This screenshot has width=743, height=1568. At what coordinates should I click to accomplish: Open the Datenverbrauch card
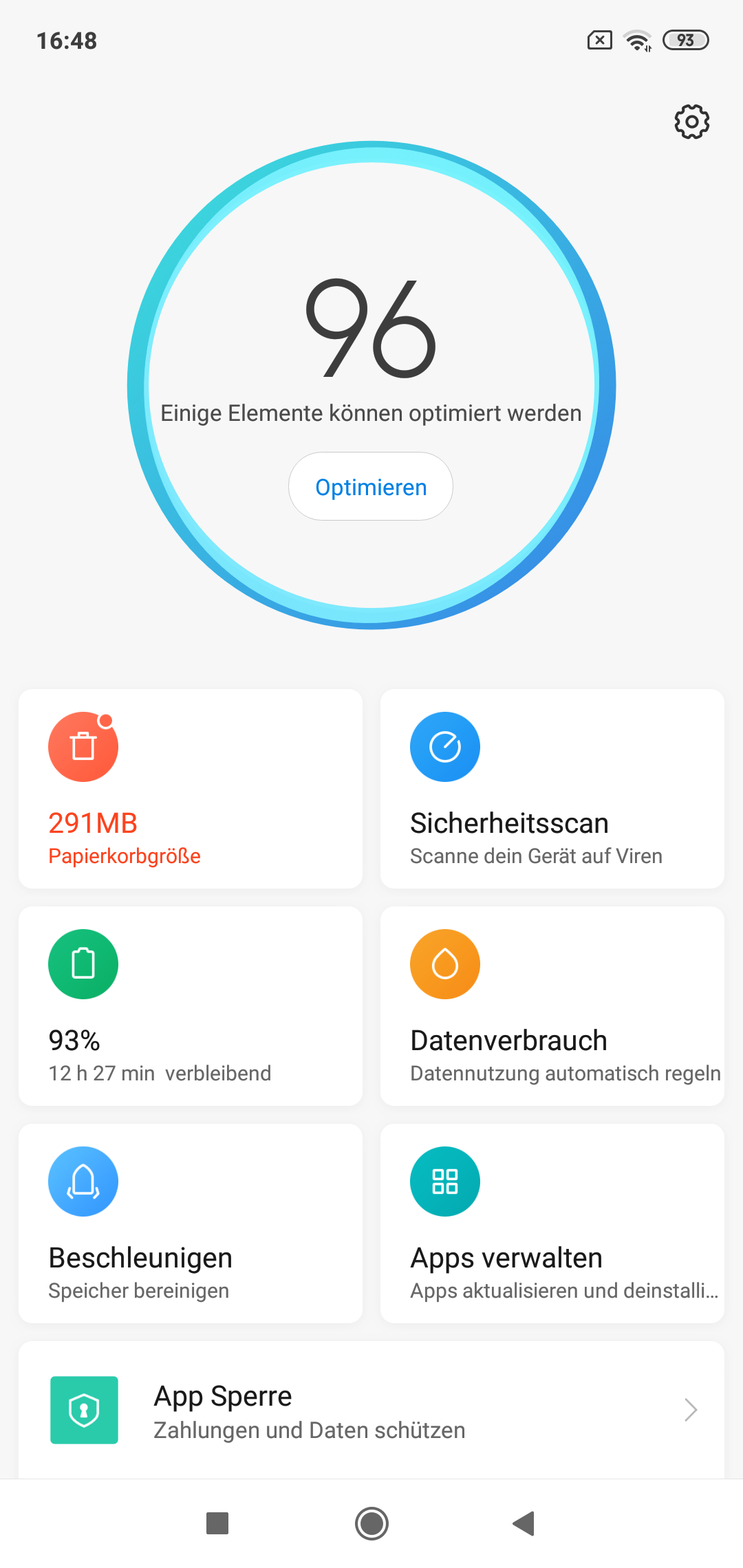tap(552, 1006)
